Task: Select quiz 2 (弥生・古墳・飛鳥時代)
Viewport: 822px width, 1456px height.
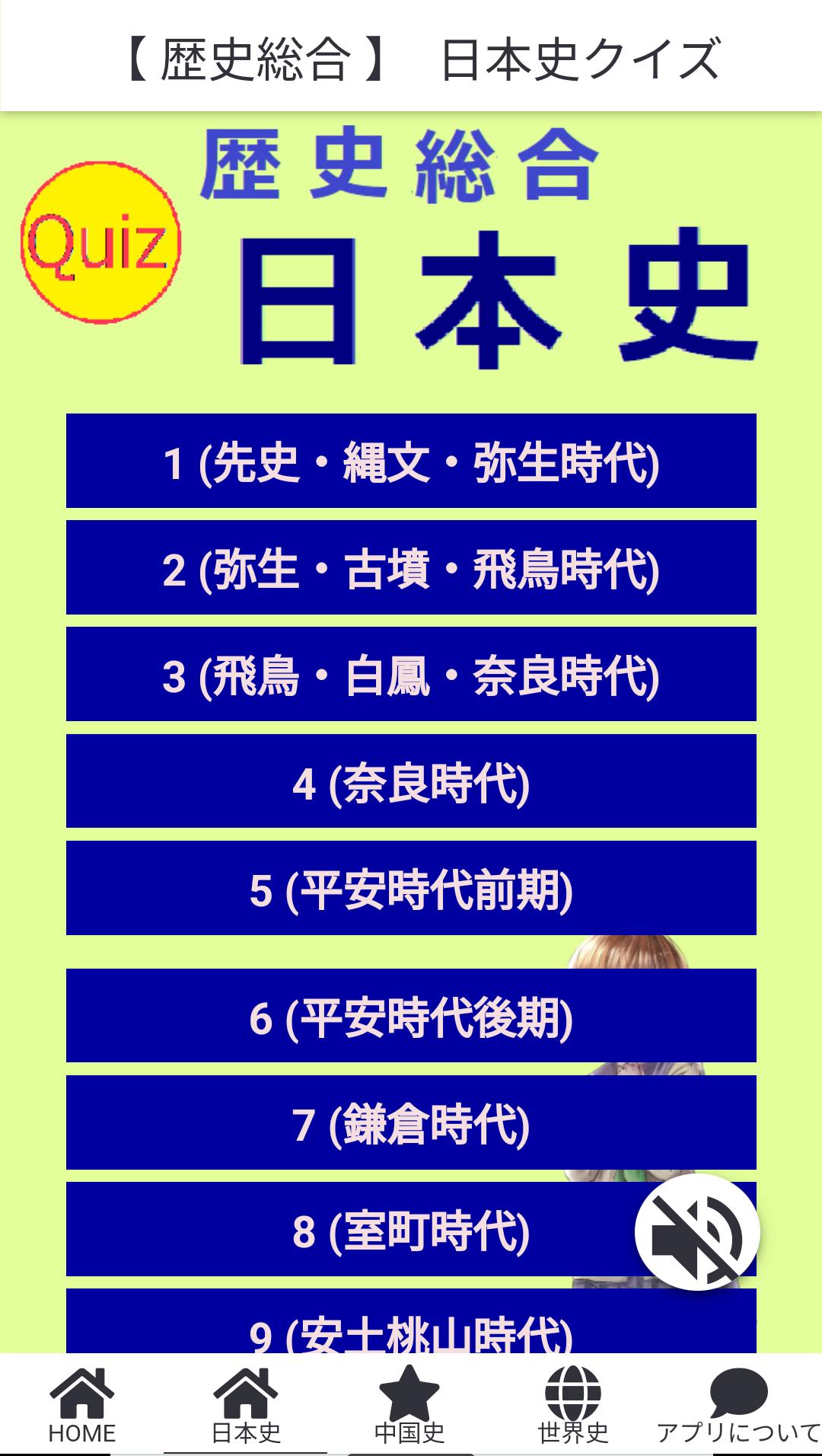Action: [x=411, y=567]
